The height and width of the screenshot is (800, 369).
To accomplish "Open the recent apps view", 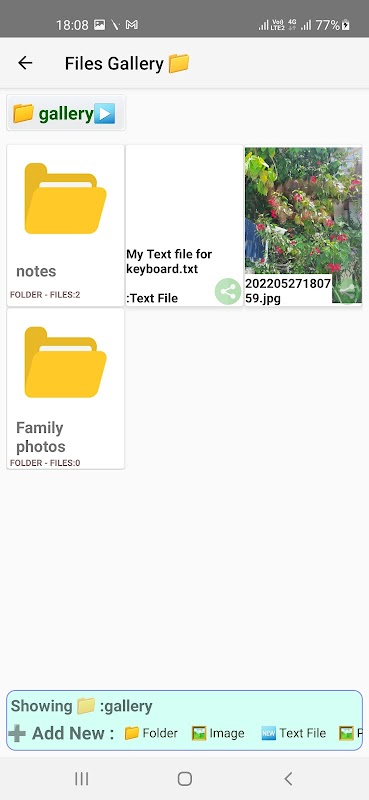I will 82,779.
